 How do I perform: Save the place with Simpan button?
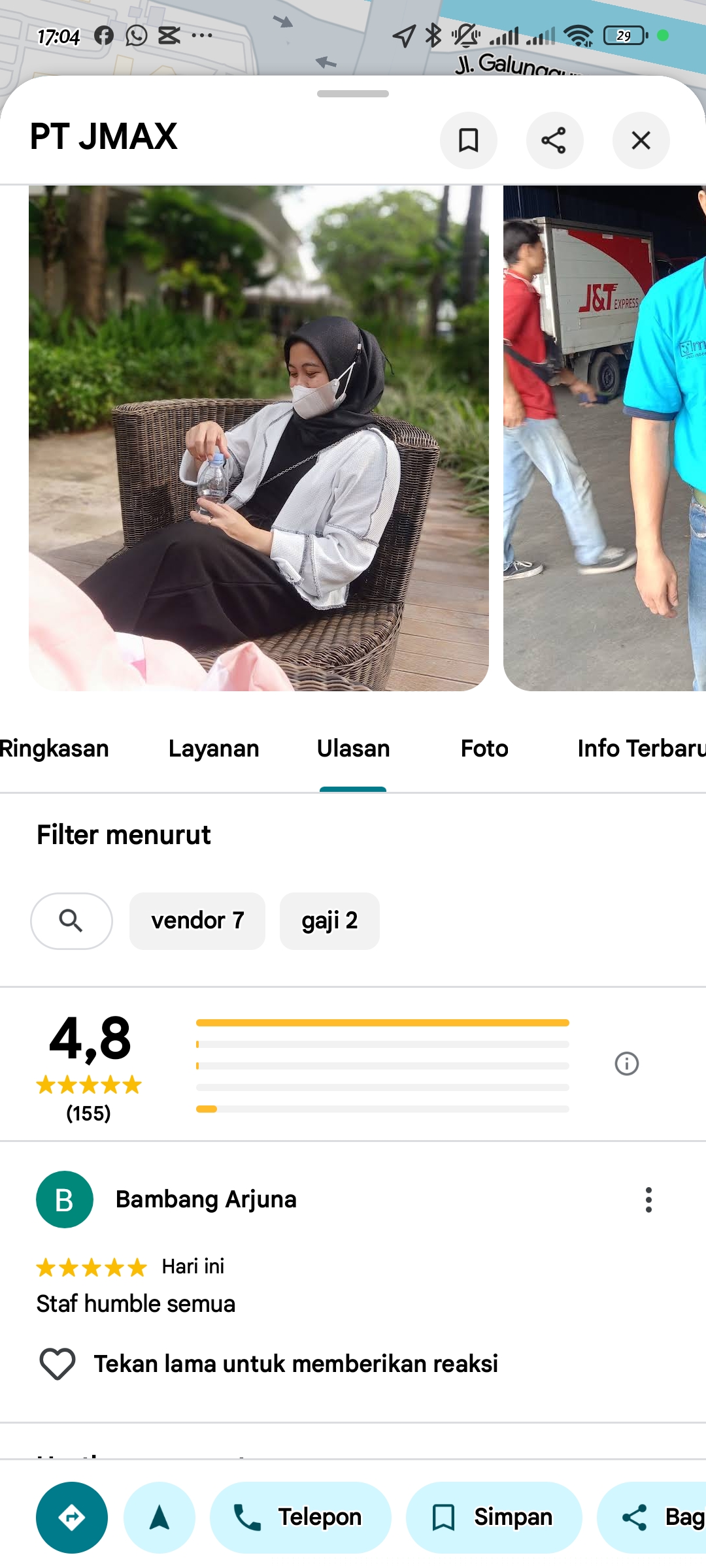(x=494, y=1517)
